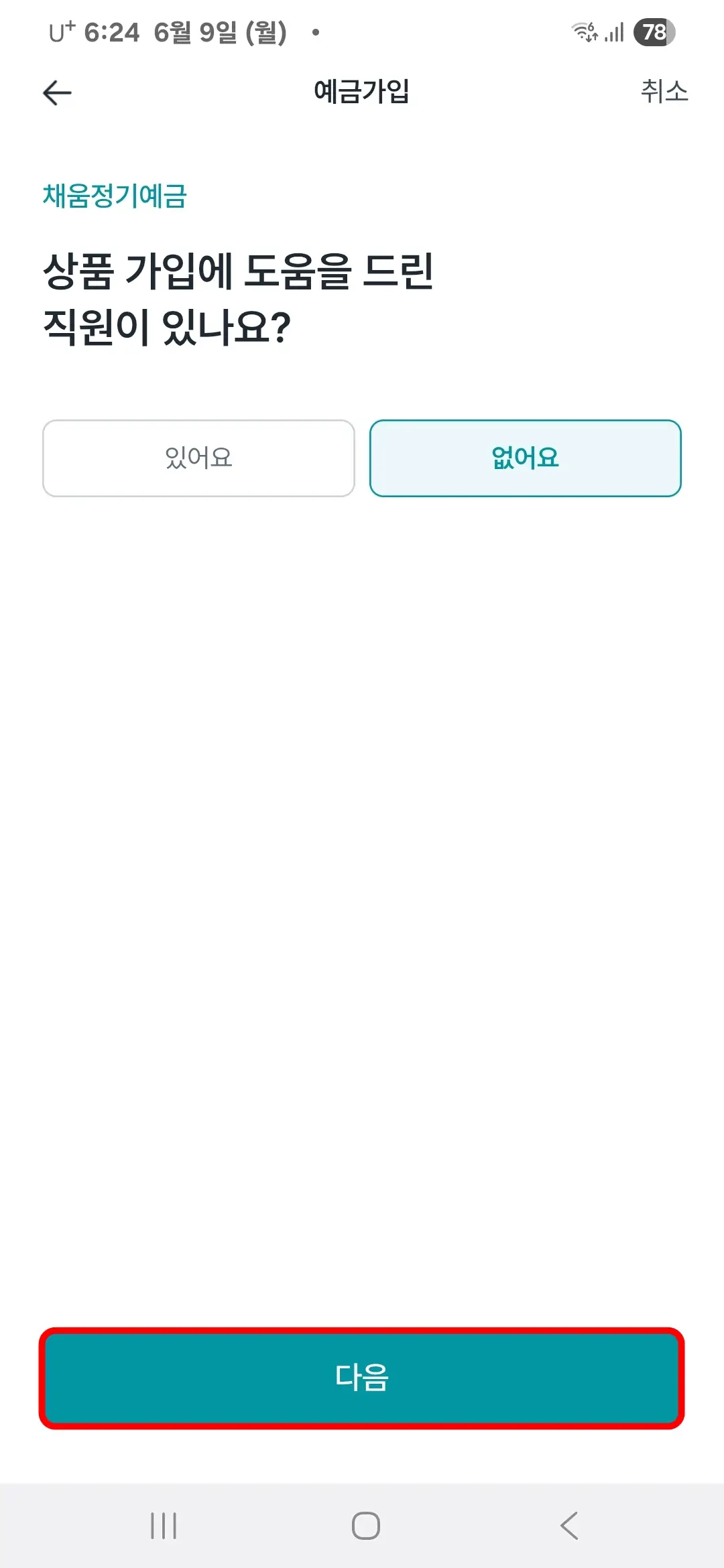The height and width of the screenshot is (1568, 724).
Task: Tap the 채움정기예금 product label
Action: 113,196
